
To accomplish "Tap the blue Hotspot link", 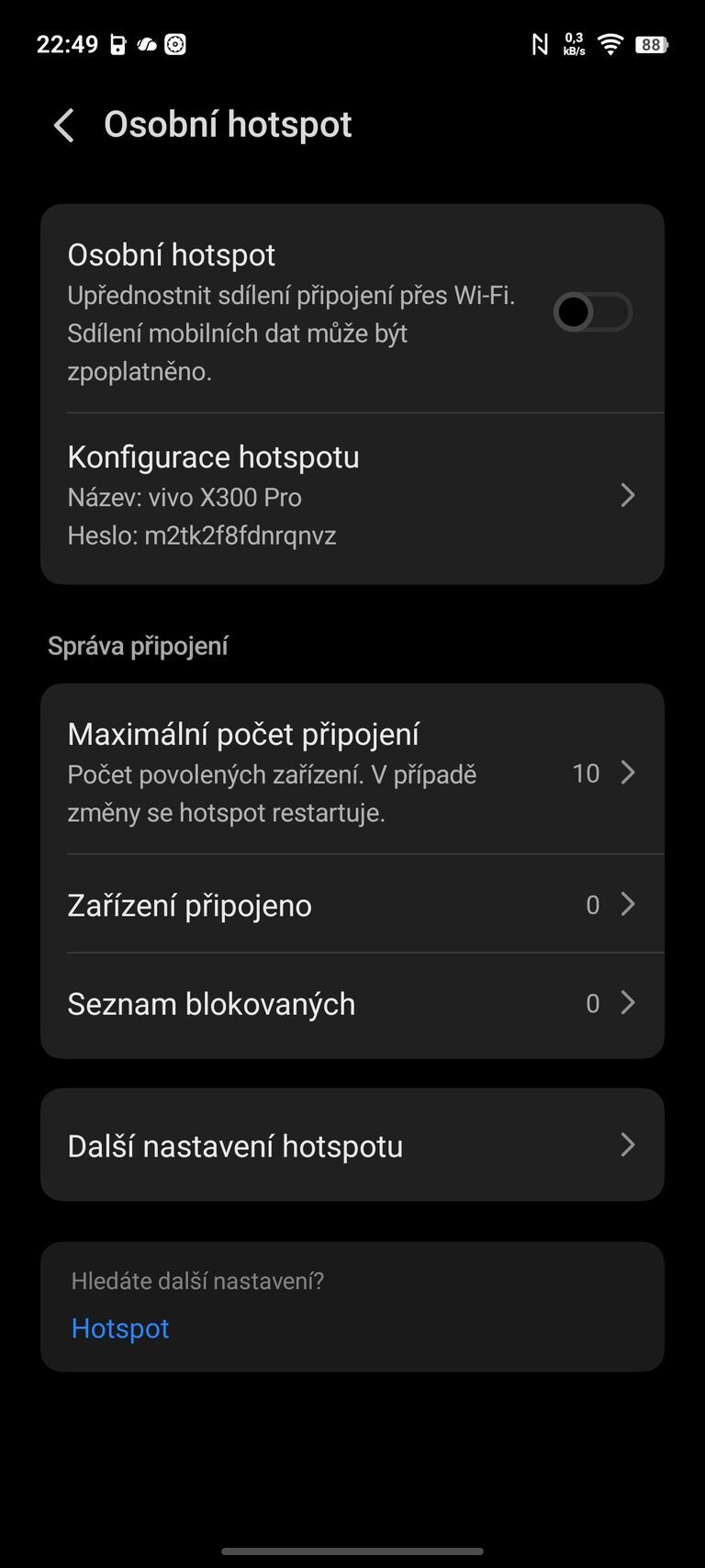I will tap(119, 1327).
